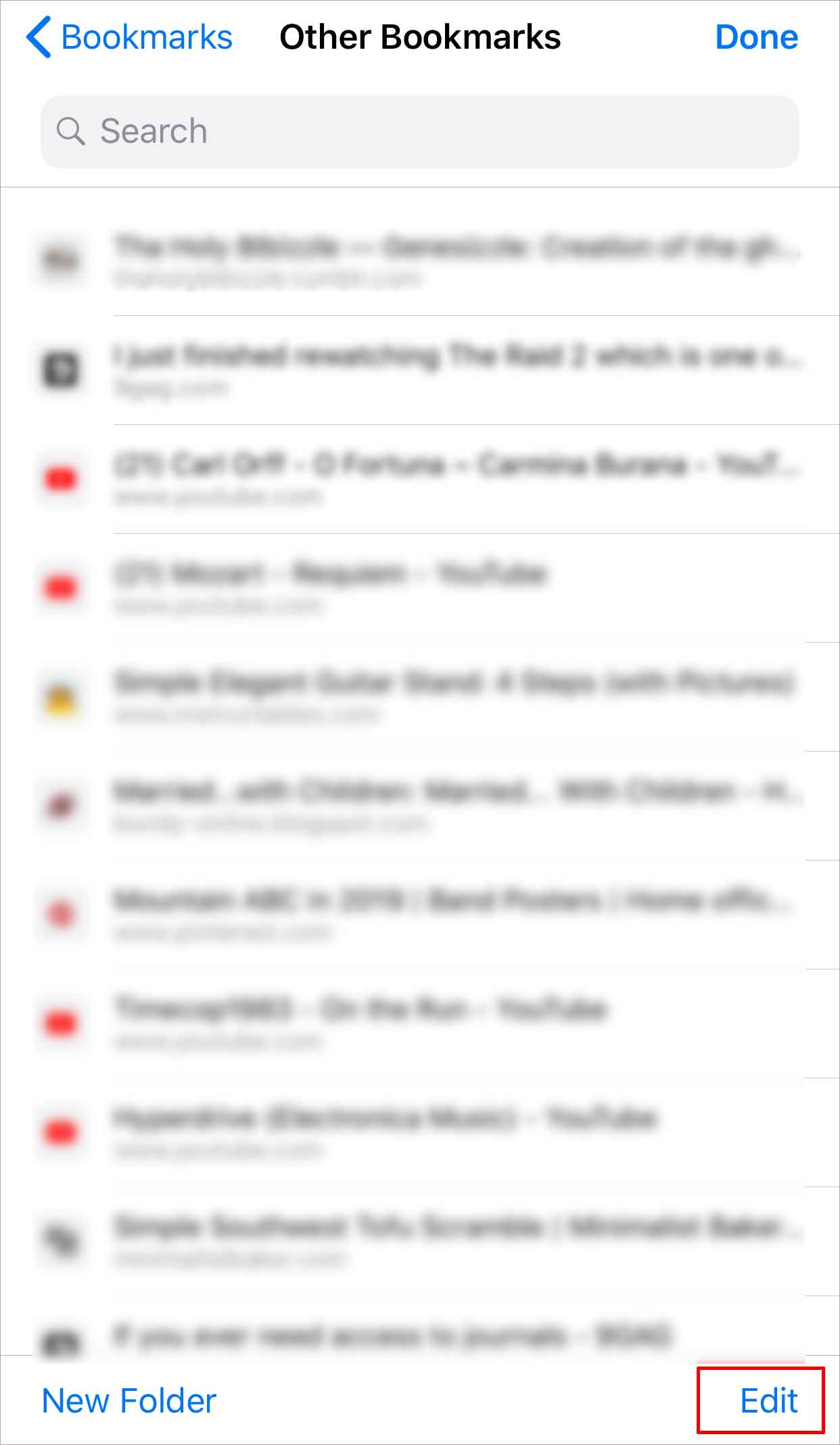Open the Mountain ABC Band Posters bookmark

[x=453, y=913]
